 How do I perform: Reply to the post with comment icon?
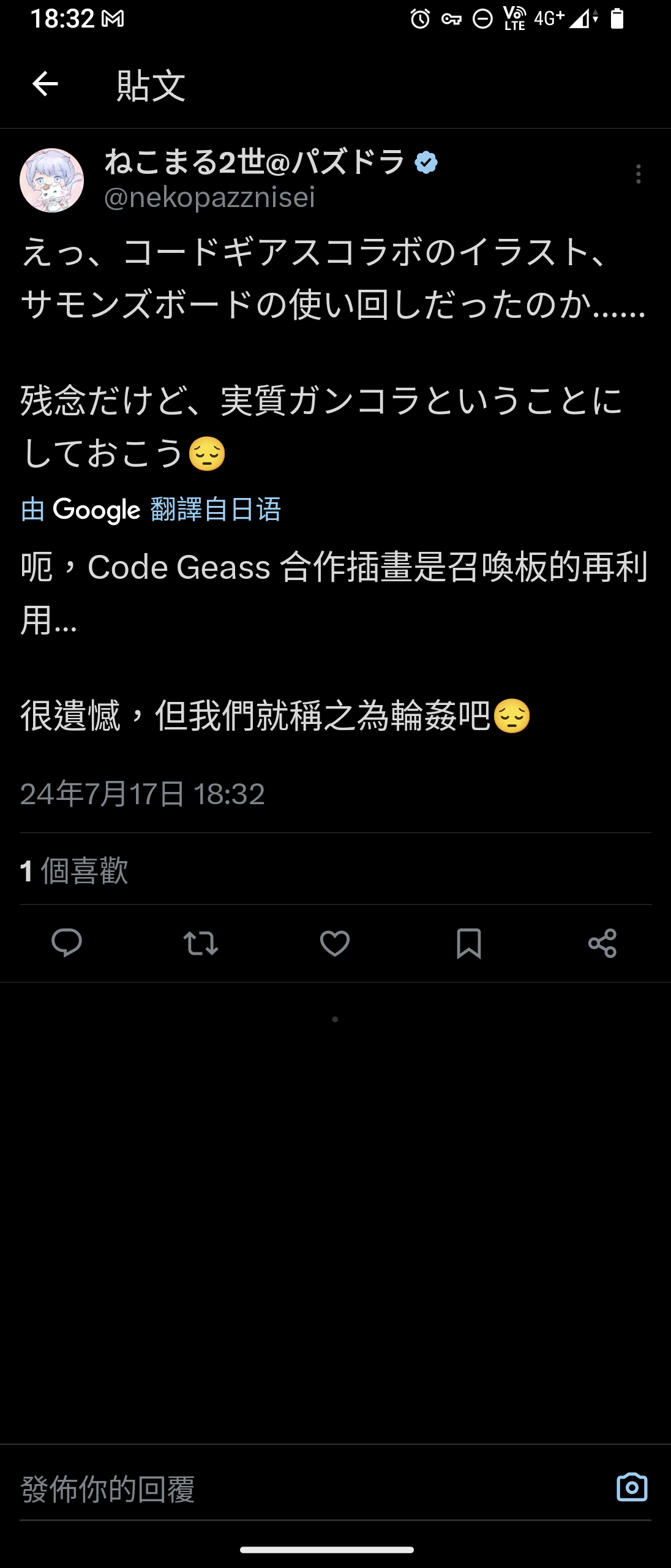[x=67, y=943]
